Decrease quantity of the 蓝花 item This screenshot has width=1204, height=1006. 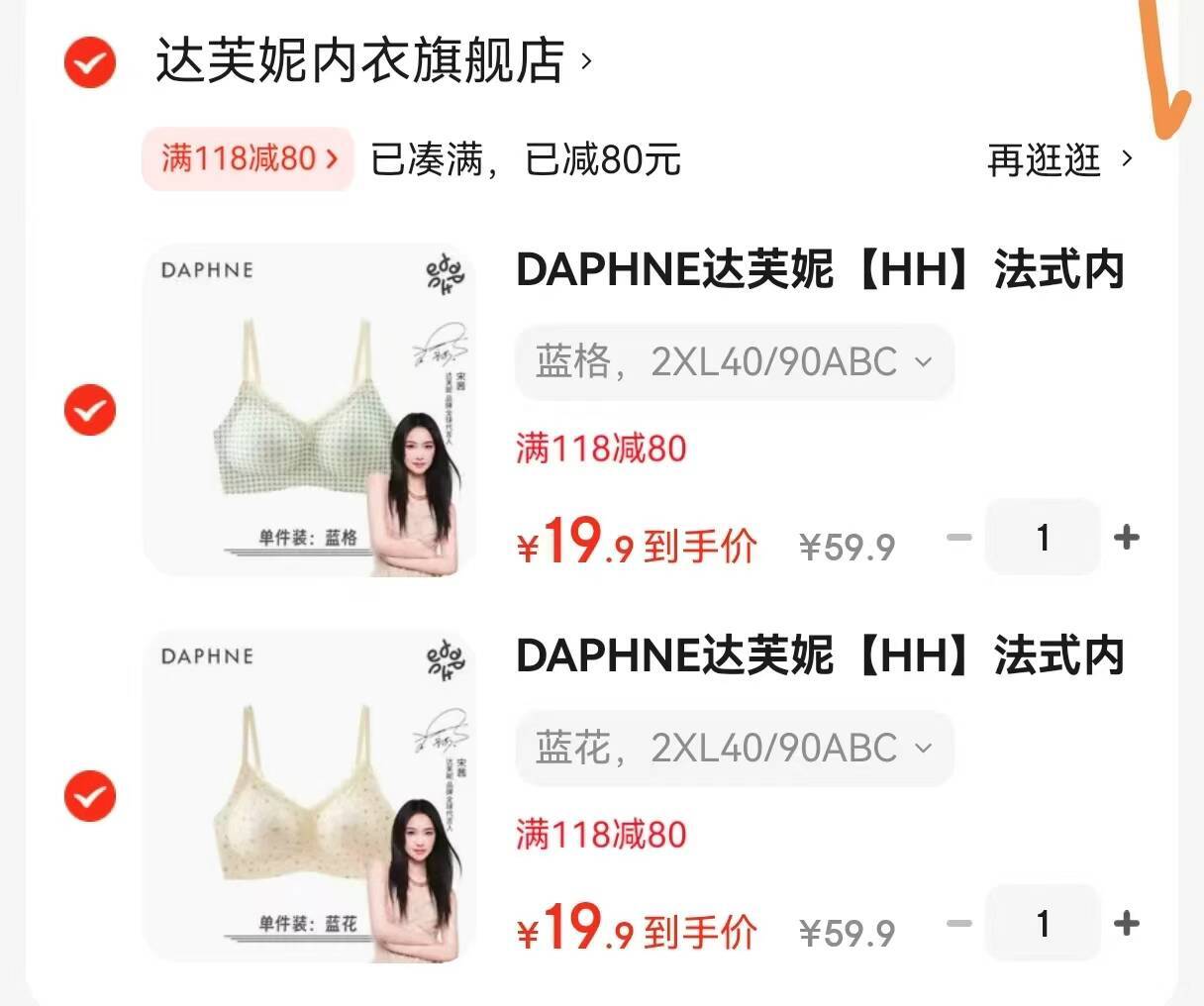[959, 924]
